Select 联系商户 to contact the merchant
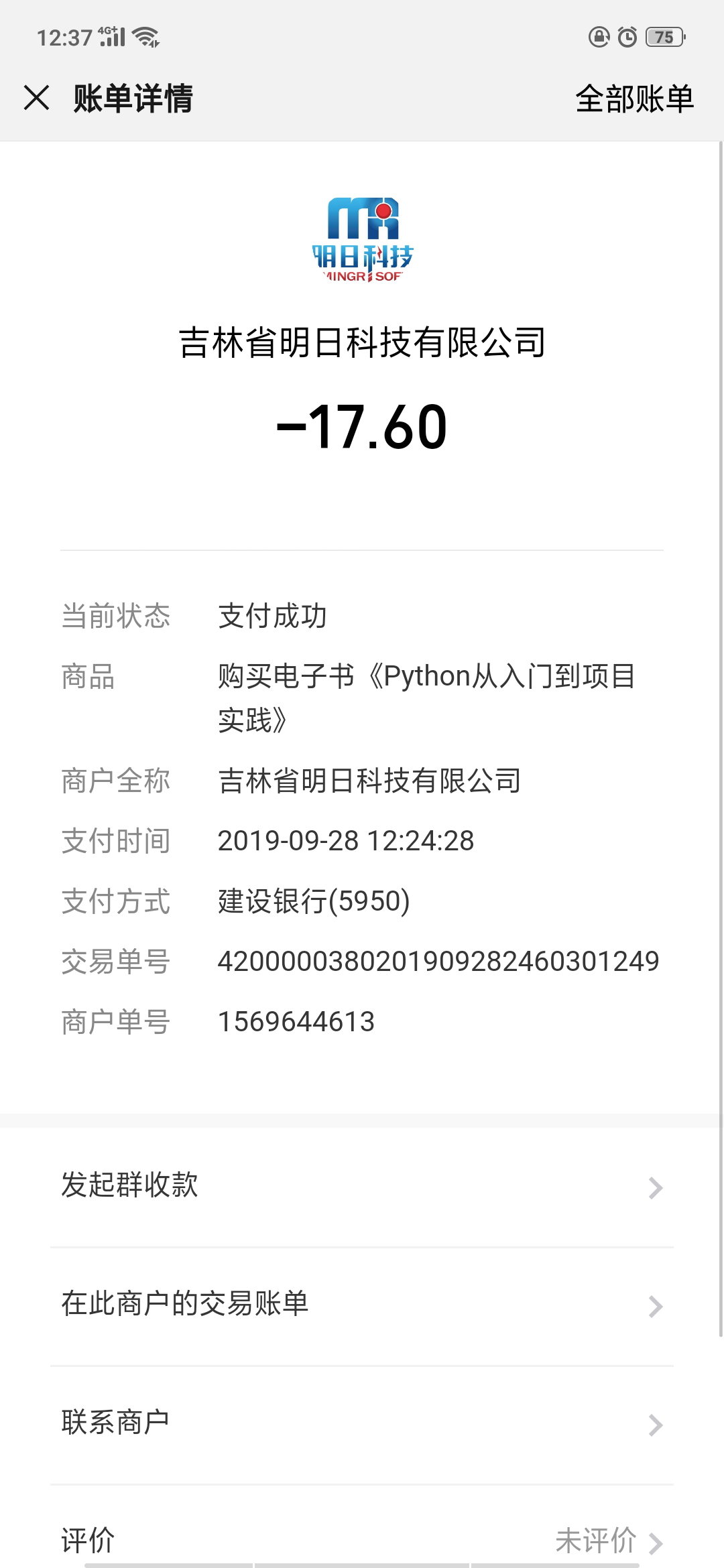 click(362, 1425)
